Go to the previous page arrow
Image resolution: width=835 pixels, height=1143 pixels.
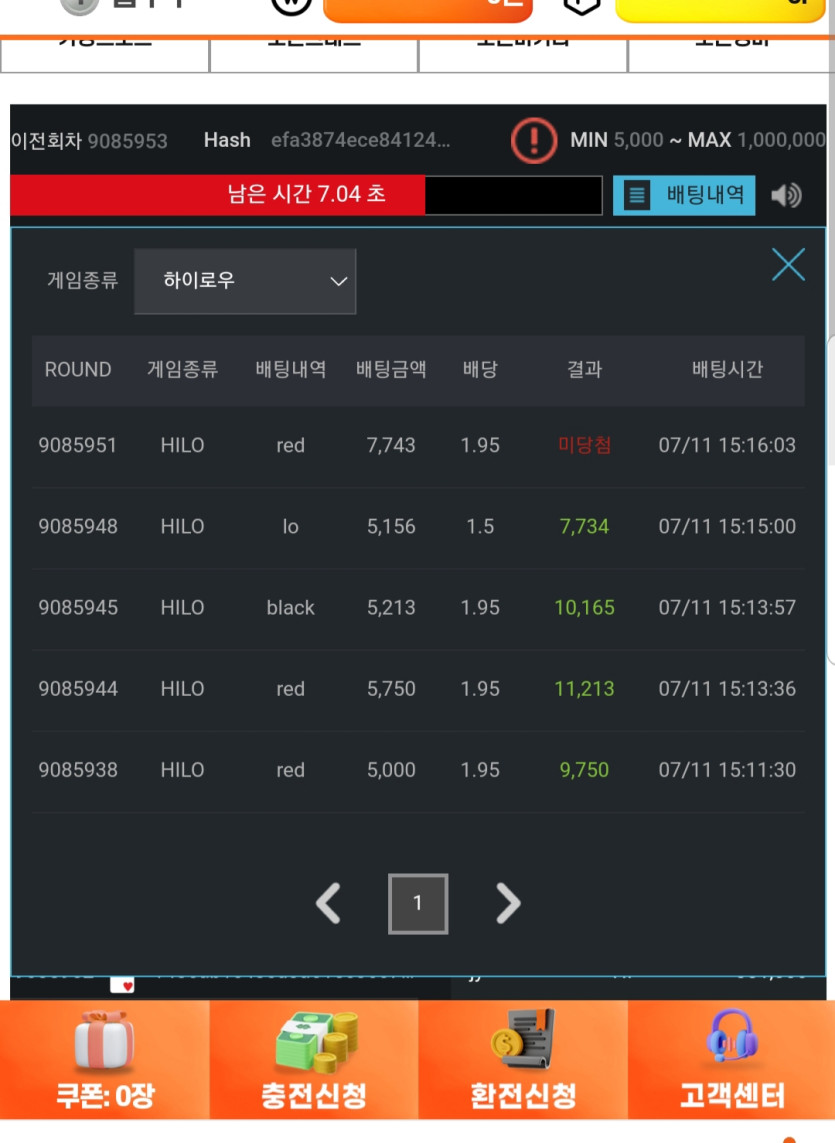pos(328,904)
